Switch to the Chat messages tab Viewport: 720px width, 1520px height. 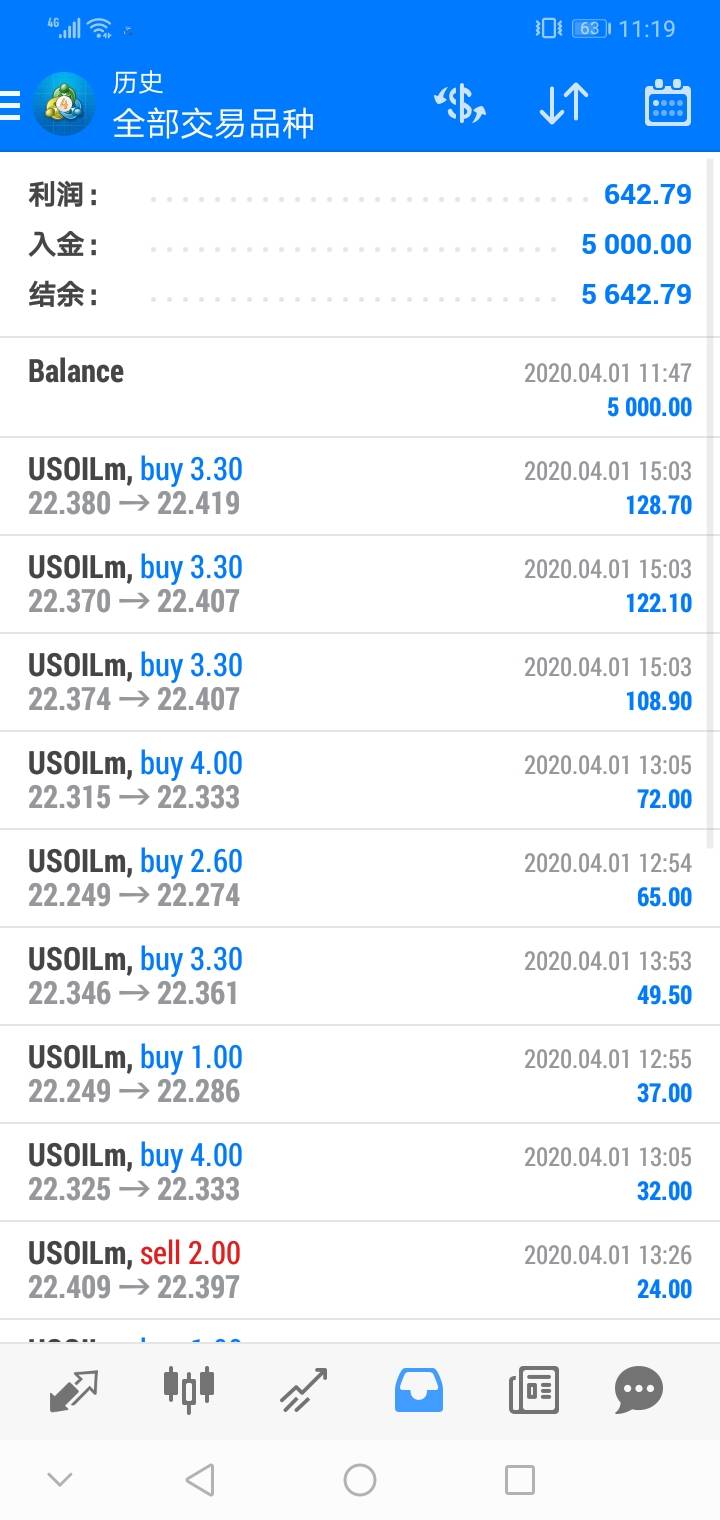pos(639,1389)
